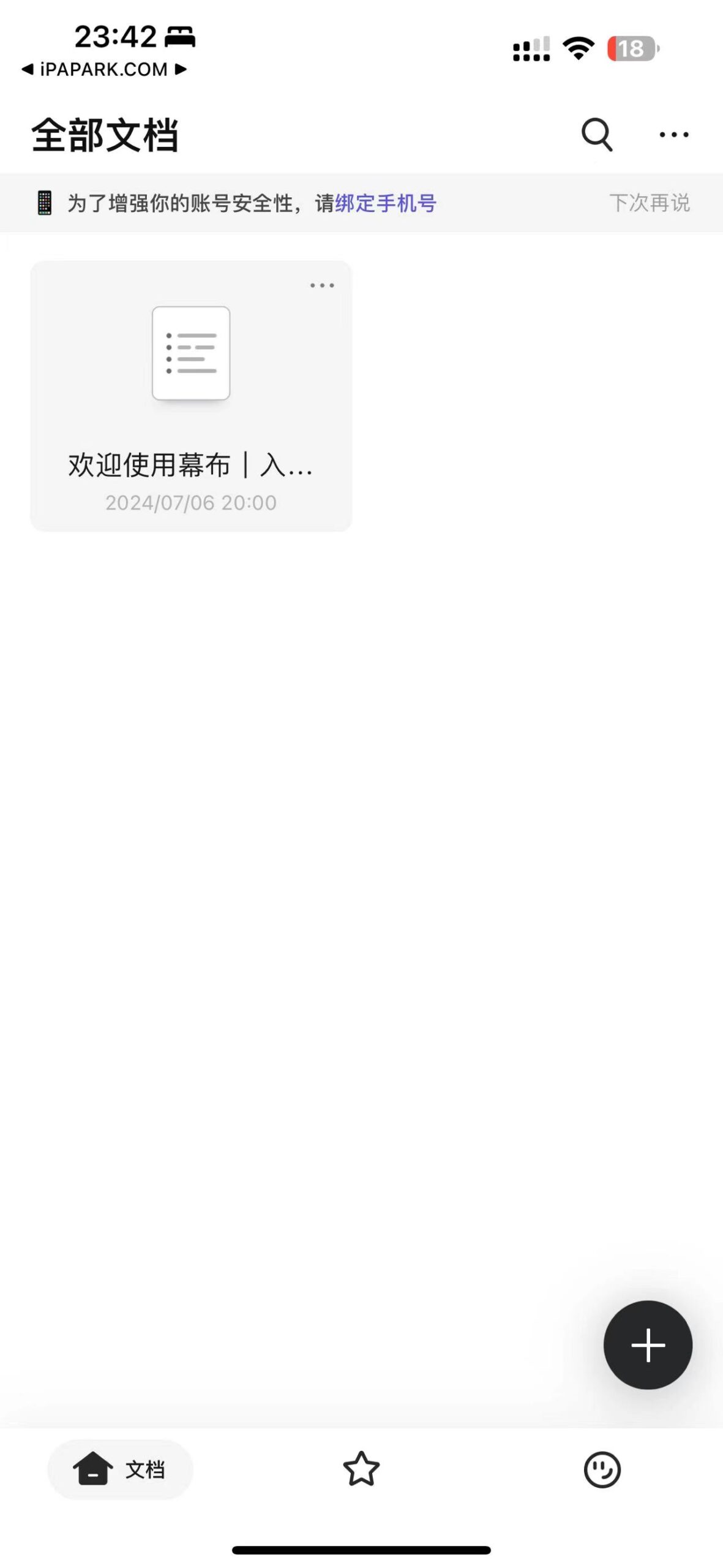This screenshot has height=1568, width=723.
Task: Open the 绑定手机号 link
Action: (x=386, y=204)
